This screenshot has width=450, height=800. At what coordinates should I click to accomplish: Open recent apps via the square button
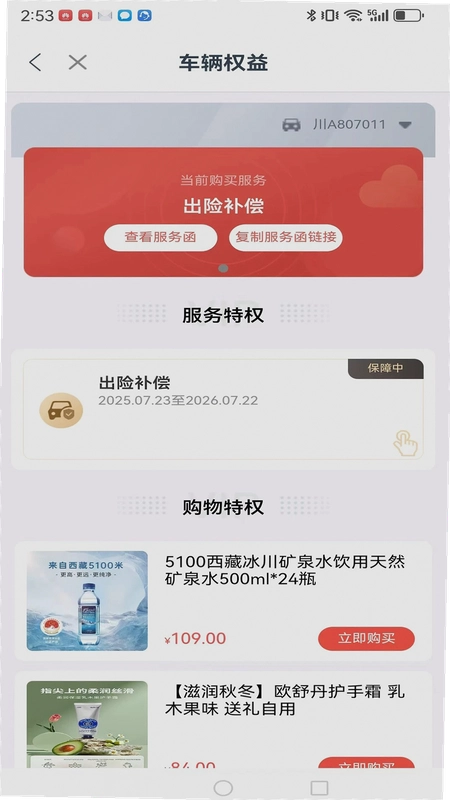(x=319, y=788)
